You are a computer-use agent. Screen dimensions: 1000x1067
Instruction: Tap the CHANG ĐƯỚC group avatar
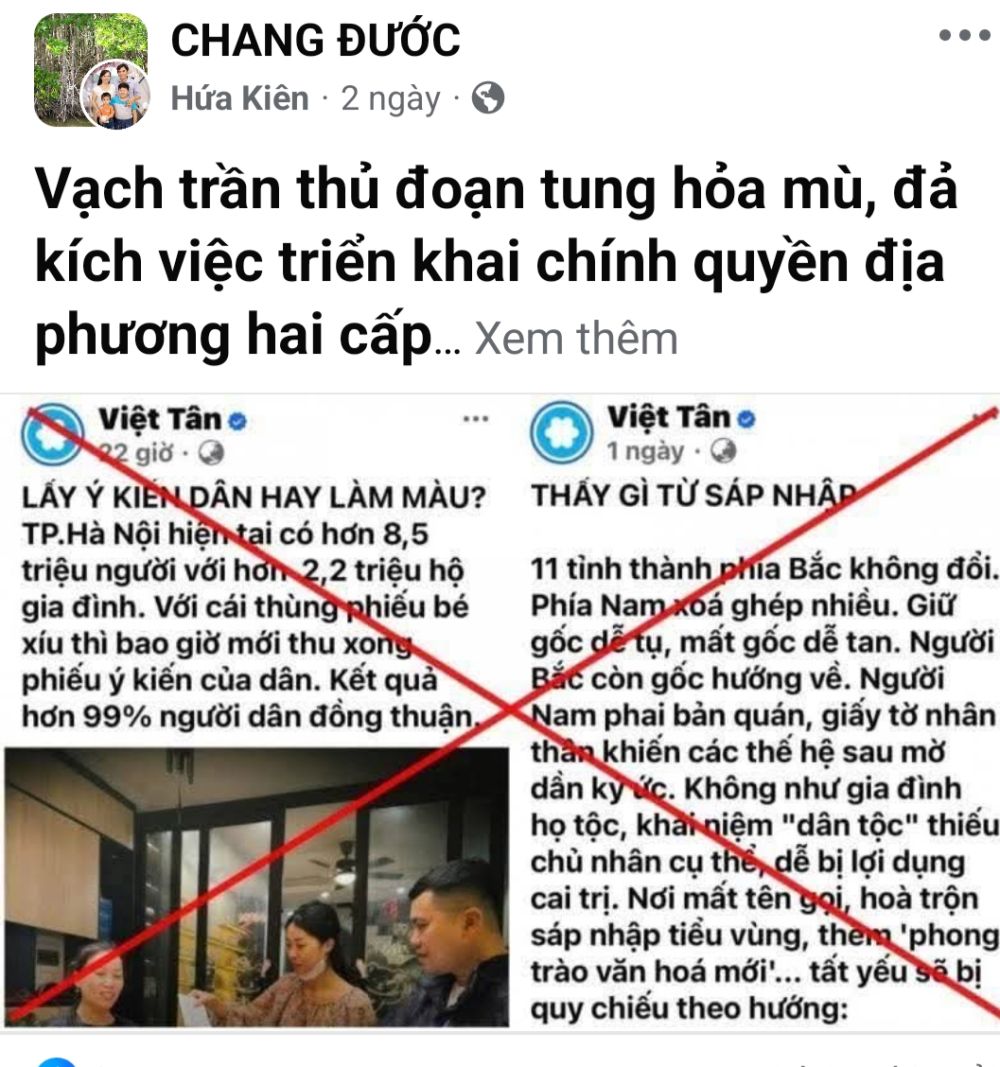72,52
